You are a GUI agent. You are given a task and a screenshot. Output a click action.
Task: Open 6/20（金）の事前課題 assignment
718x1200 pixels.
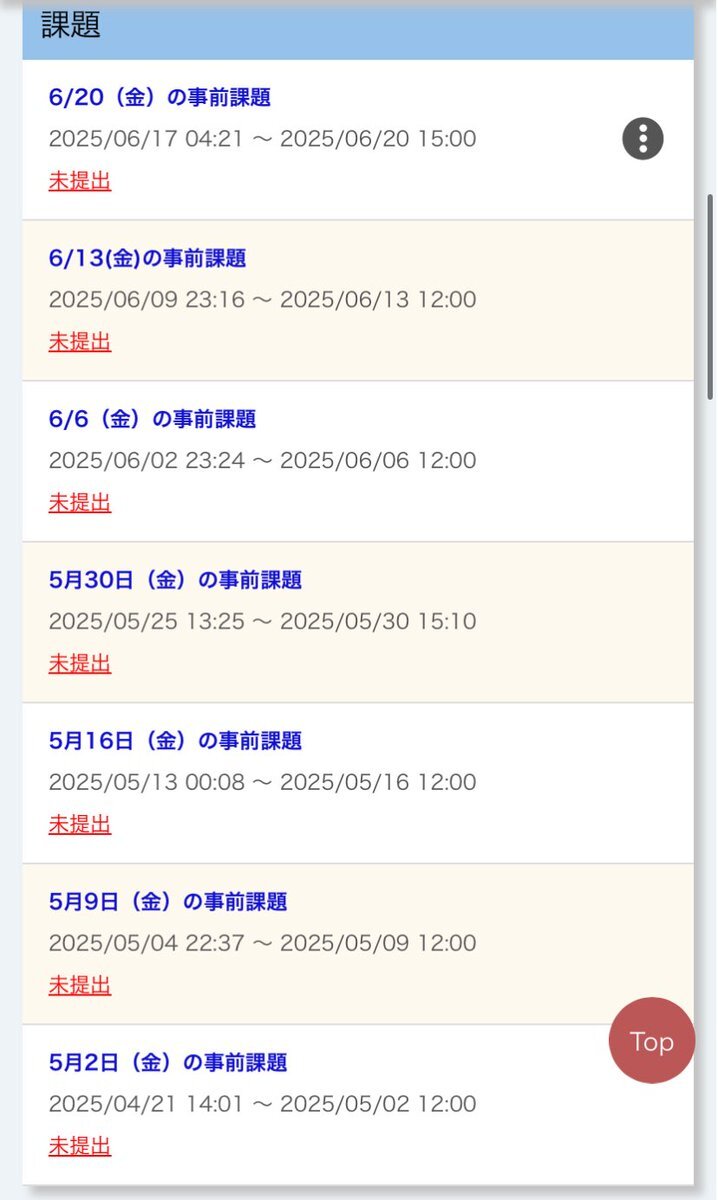160,97
